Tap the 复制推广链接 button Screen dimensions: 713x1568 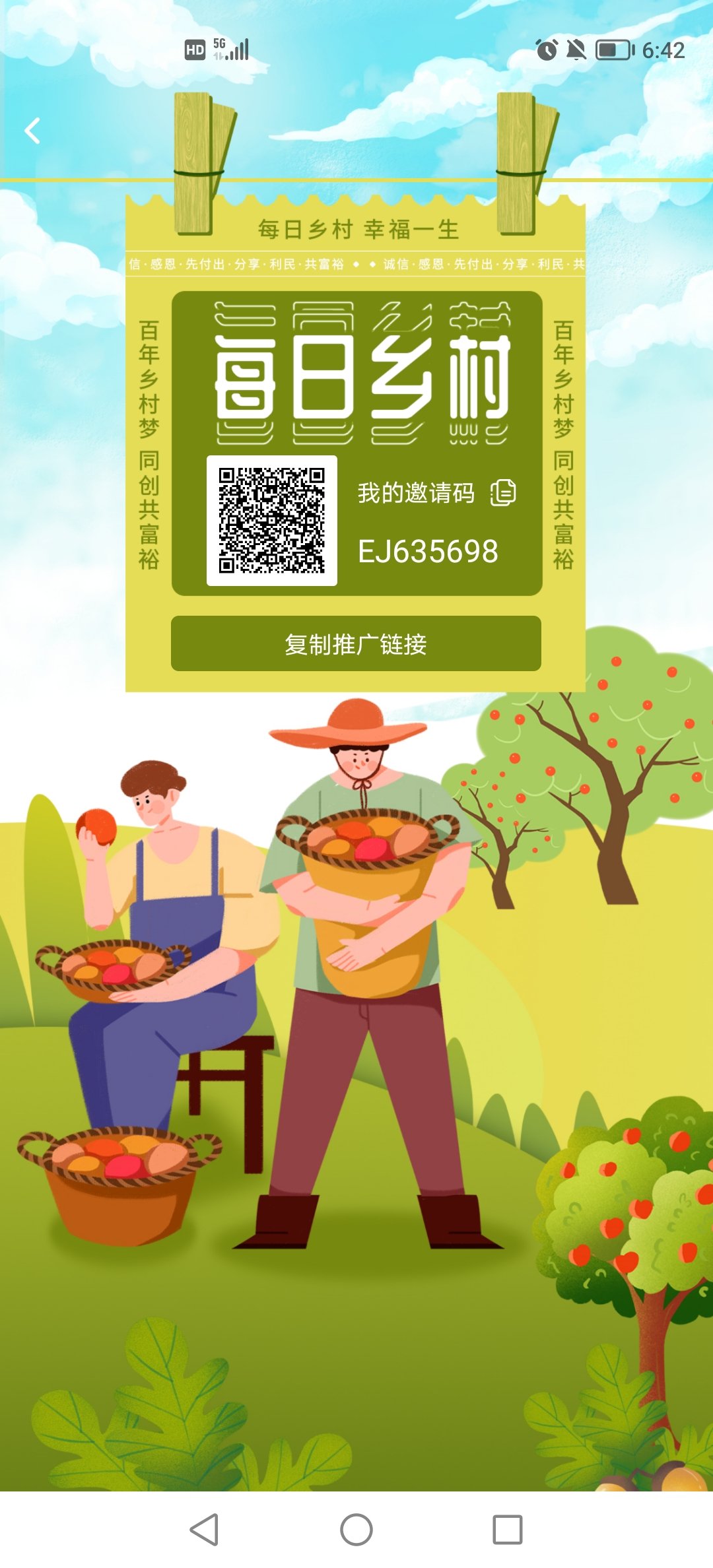coord(356,644)
